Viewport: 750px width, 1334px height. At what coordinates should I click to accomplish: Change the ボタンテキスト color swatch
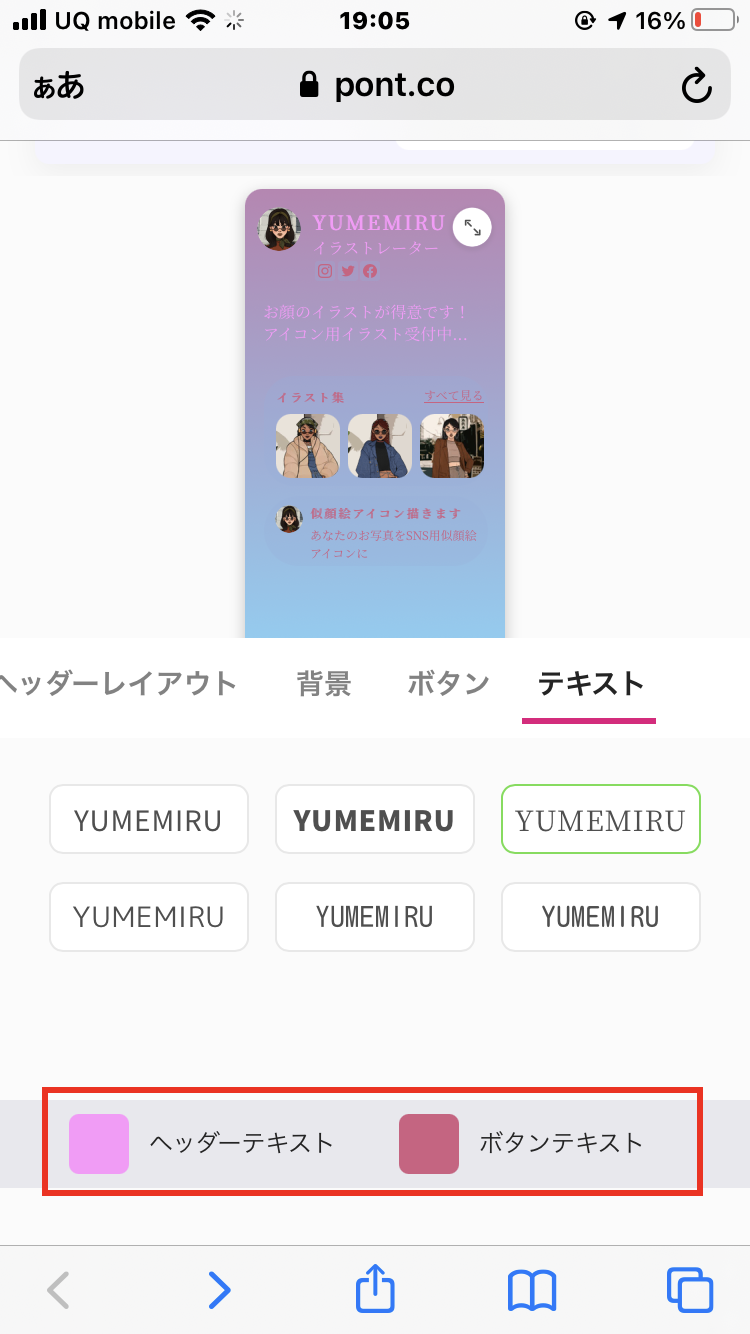(x=429, y=1143)
